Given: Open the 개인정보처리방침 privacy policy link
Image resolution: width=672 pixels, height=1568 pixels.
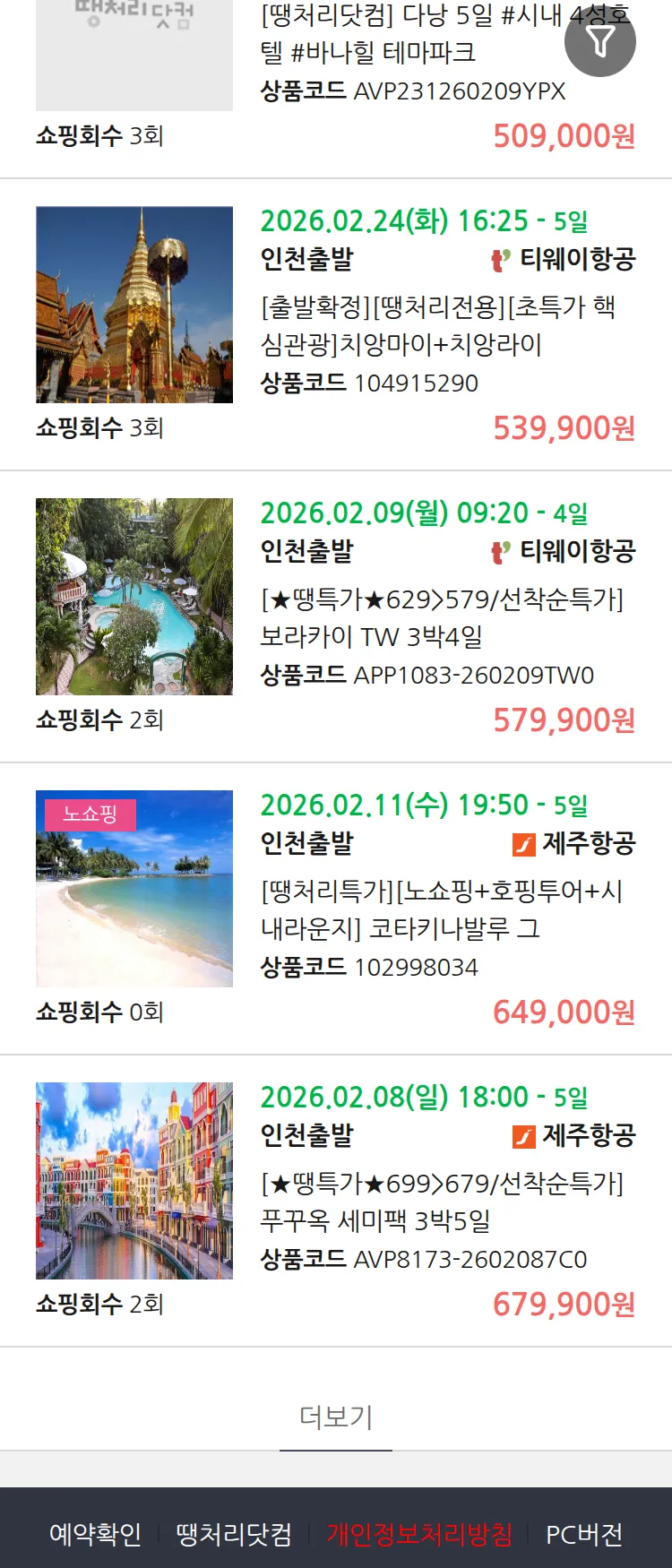Looking at the screenshot, I should click(419, 1534).
